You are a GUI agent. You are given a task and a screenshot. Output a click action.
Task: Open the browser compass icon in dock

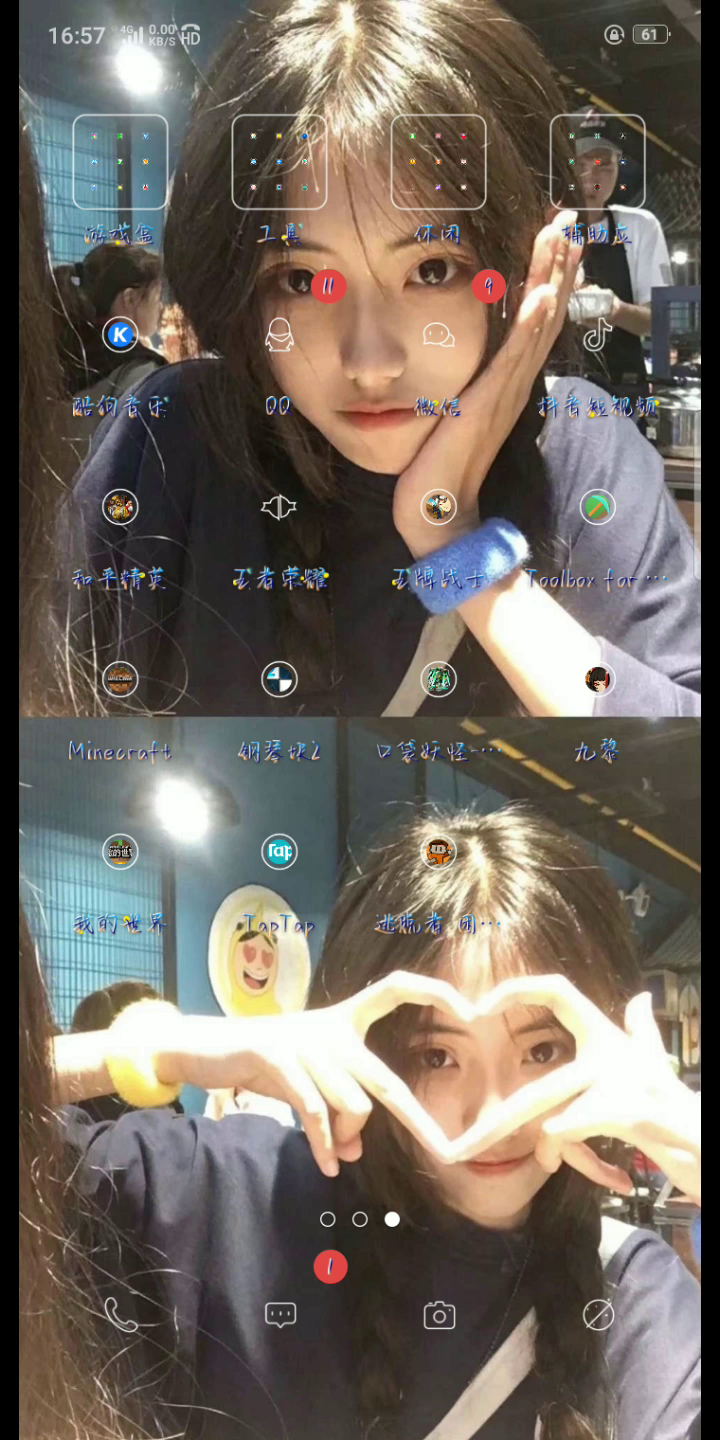coord(598,1315)
